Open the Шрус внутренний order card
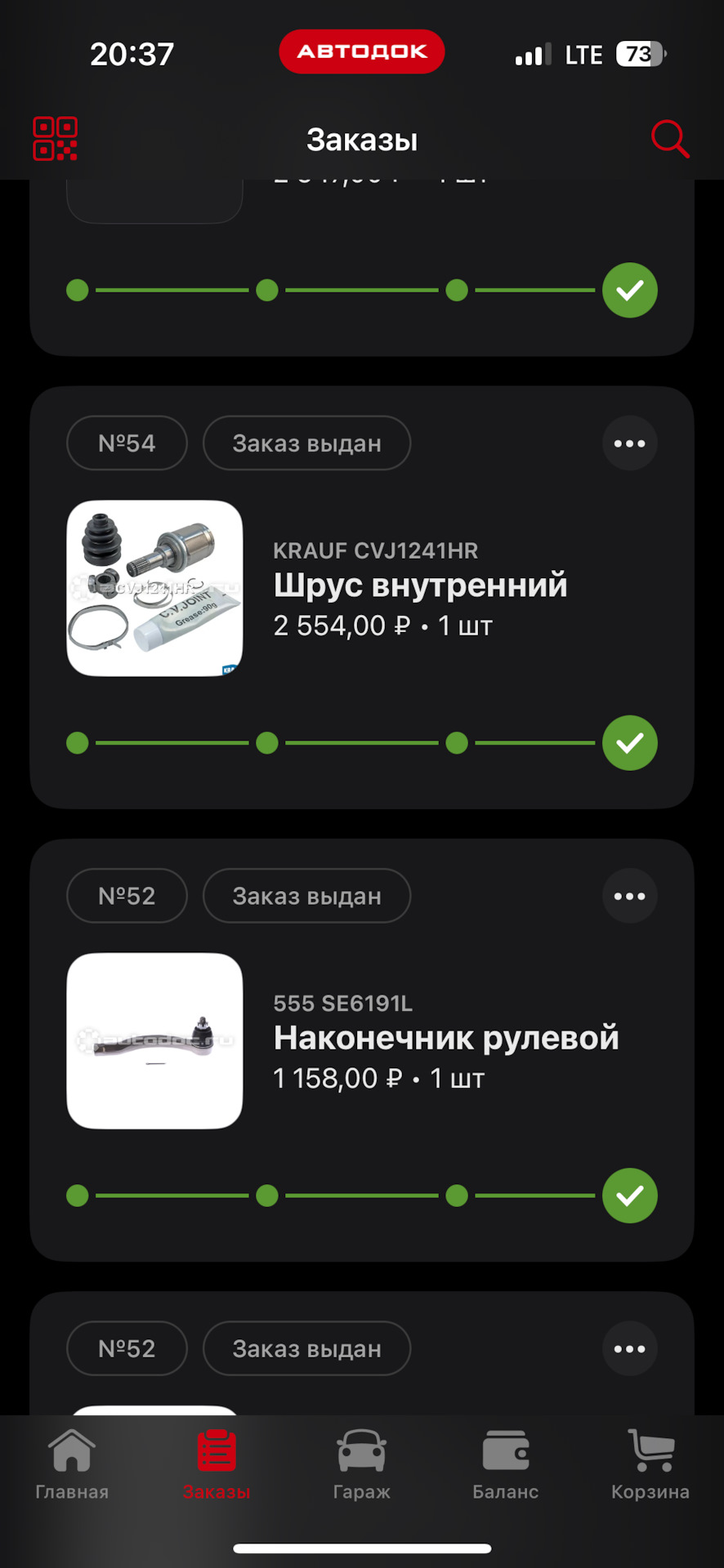The width and height of the screenshot is (724, 1568). [x=420, y=586]
